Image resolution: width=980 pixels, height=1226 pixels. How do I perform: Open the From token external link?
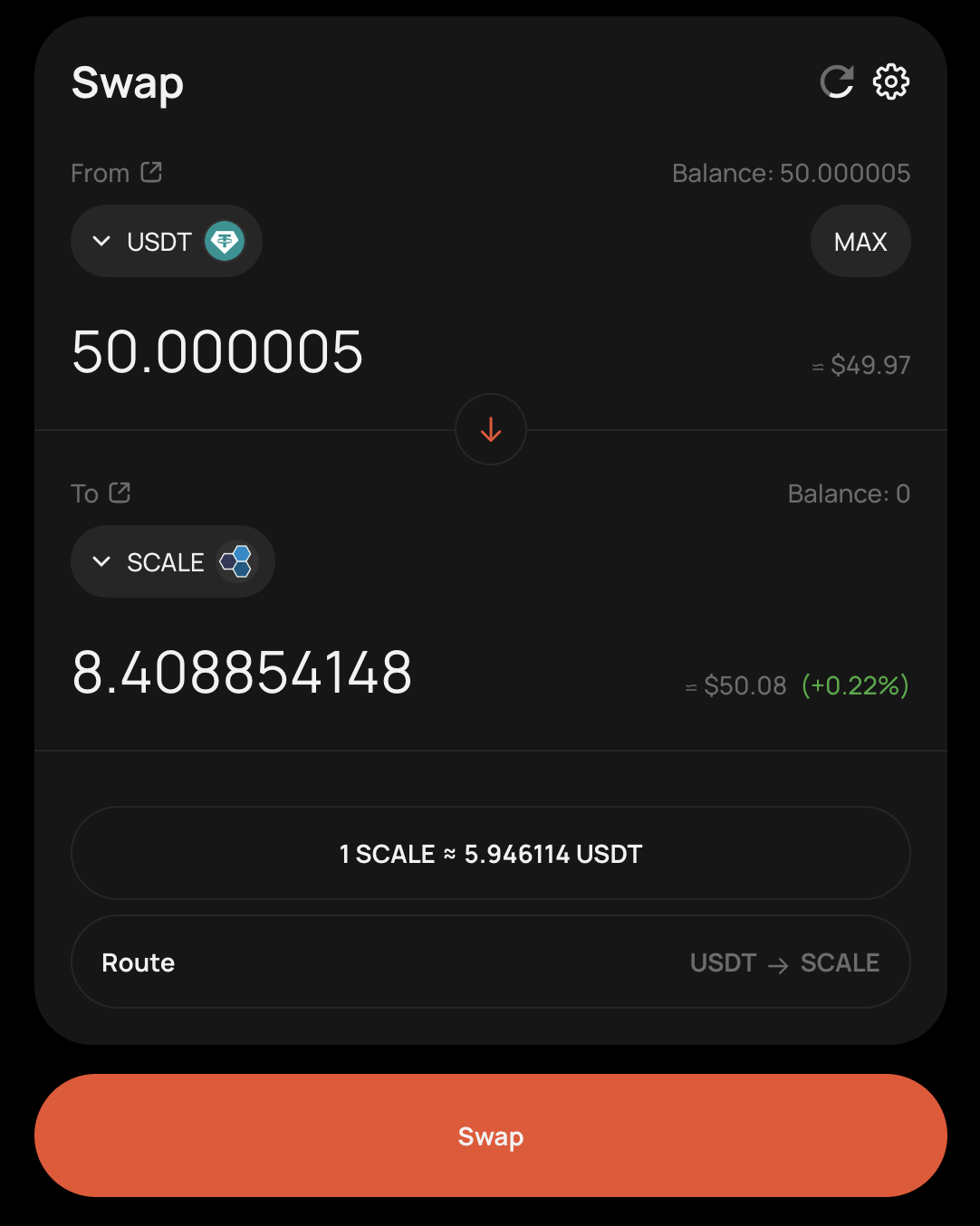click(151, 172)
